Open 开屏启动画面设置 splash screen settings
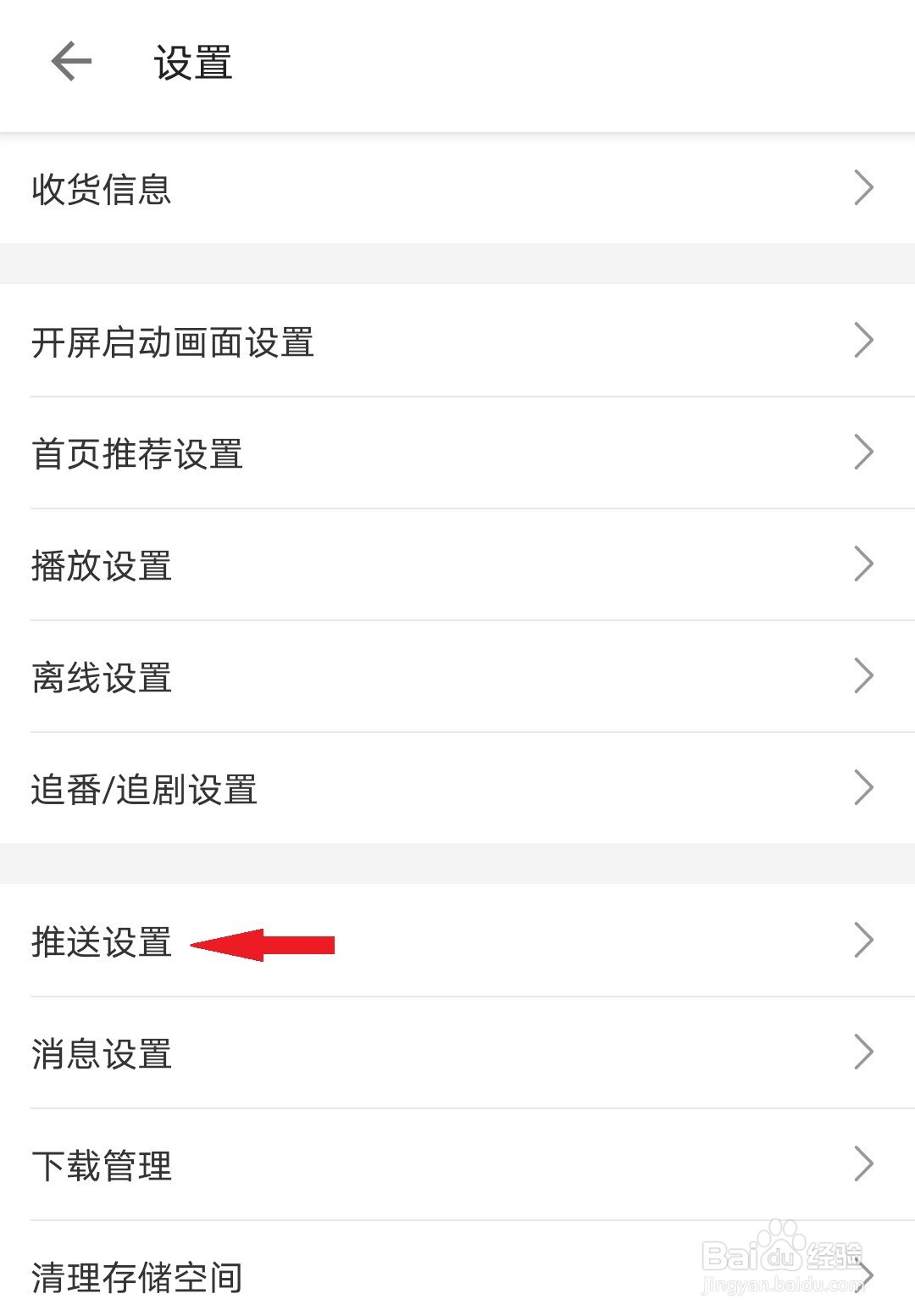 pyautogui.click(x=339, y=341)
